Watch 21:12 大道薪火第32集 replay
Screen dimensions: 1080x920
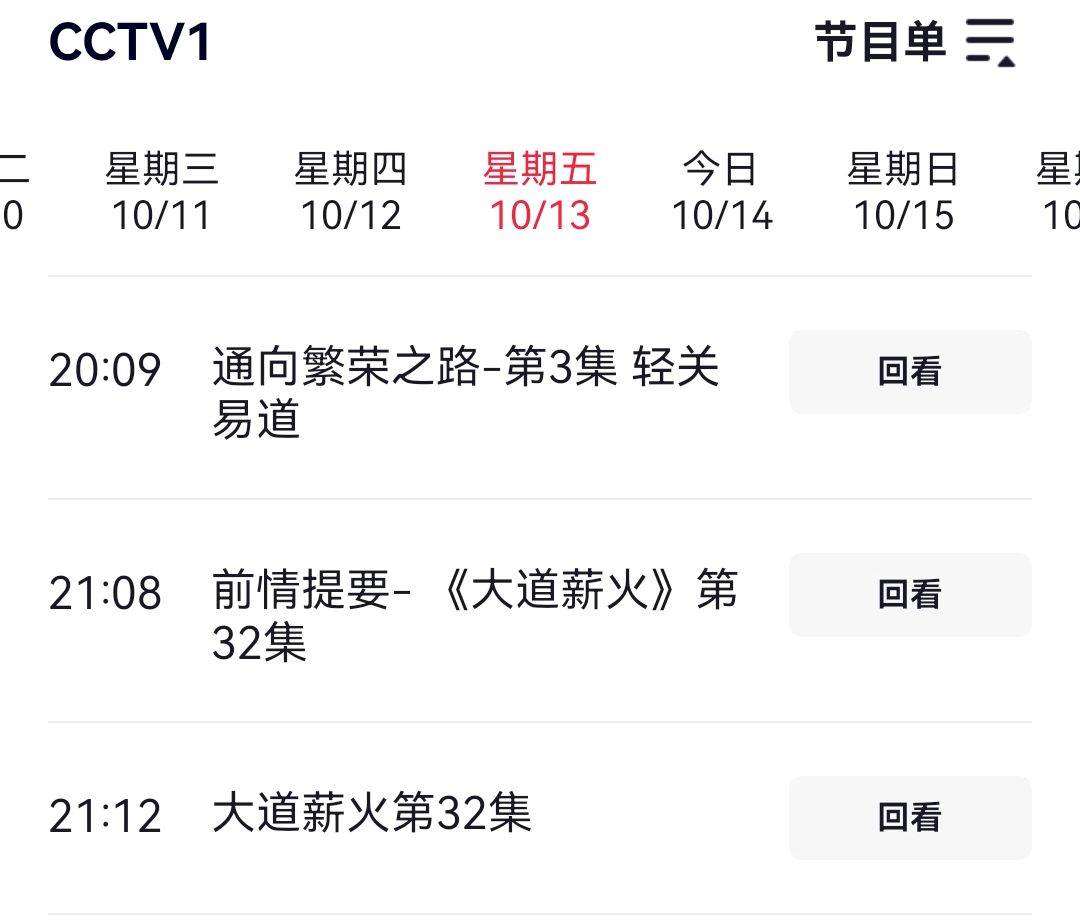[909, 818]
